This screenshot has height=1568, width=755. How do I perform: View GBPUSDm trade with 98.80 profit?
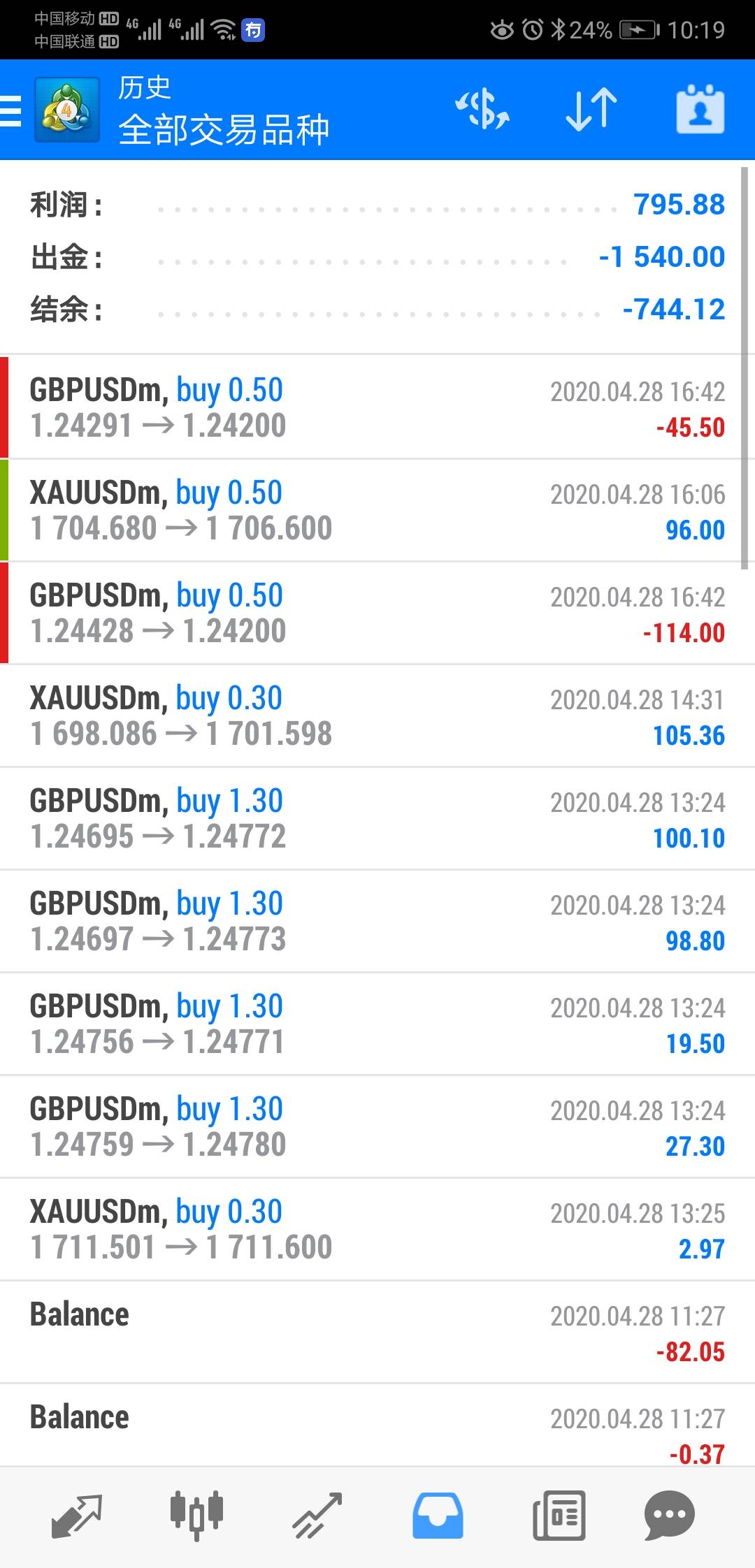click(x=377, y=921)
